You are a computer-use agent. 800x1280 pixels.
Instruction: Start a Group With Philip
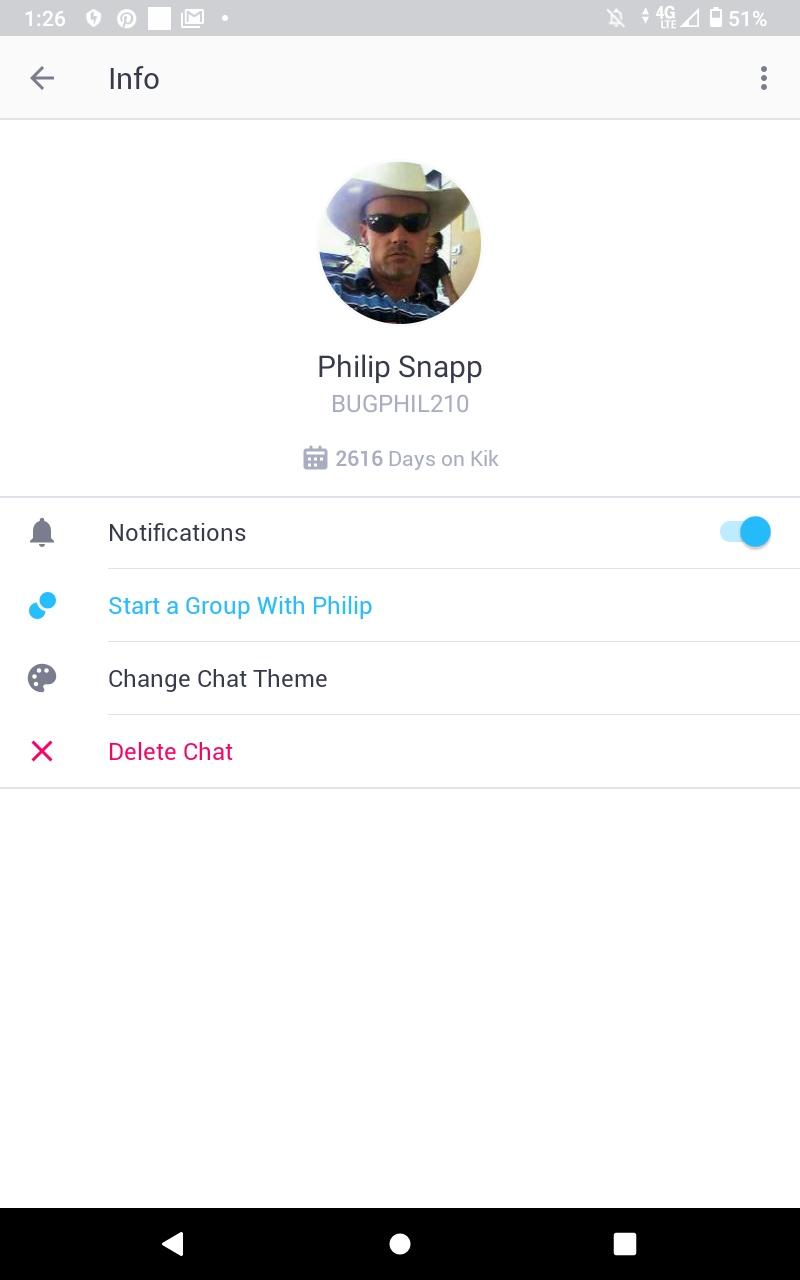(240, 606)
